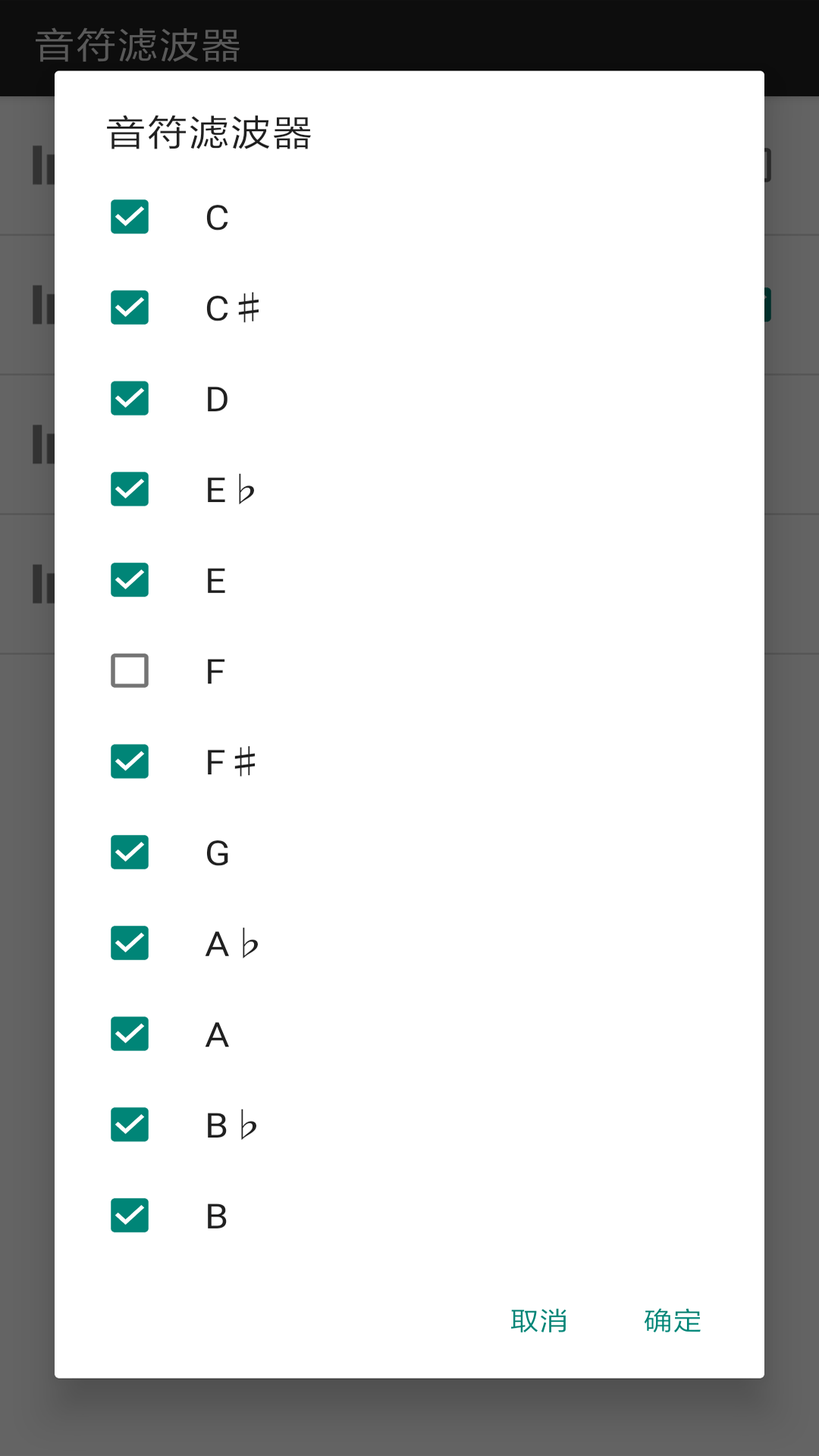This screenshot has width=819, height=1456.
Task: Deselect the D note
Action: 130,399
